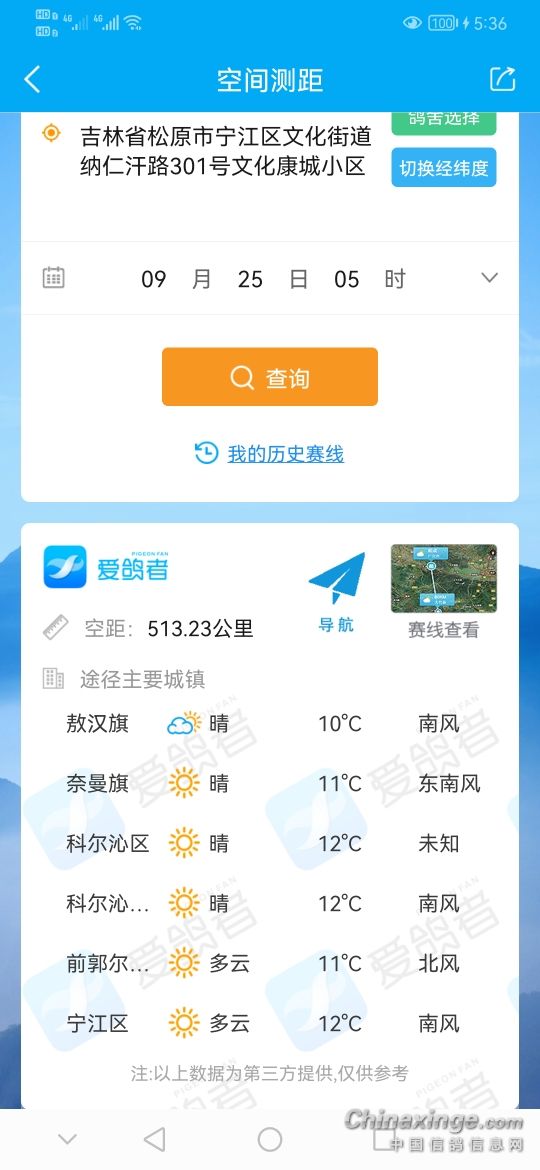Image resolution: width=540 pixels, height=1170 pixels.
Task: Go back using the top-left arrow
Action: tap(32, 79)
